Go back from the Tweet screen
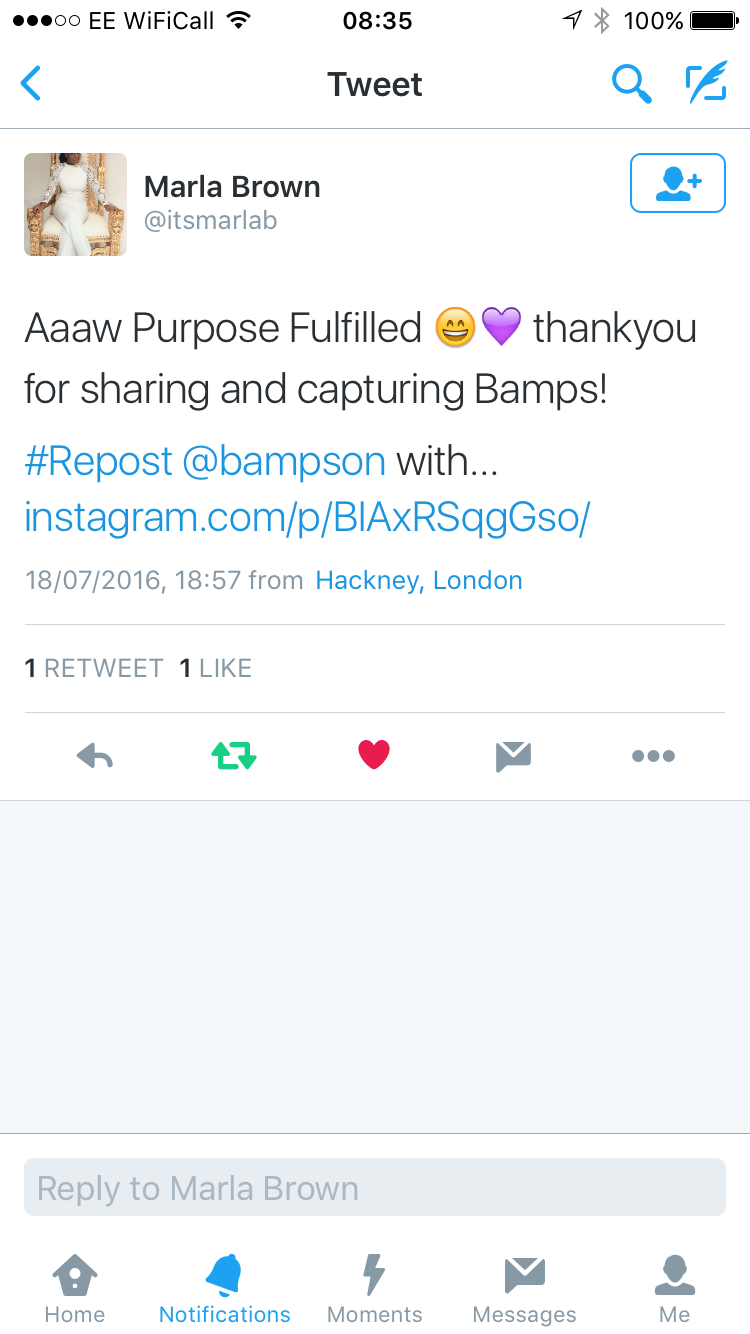This screenshot has width=750, height=1334. (x=32, y=84)
